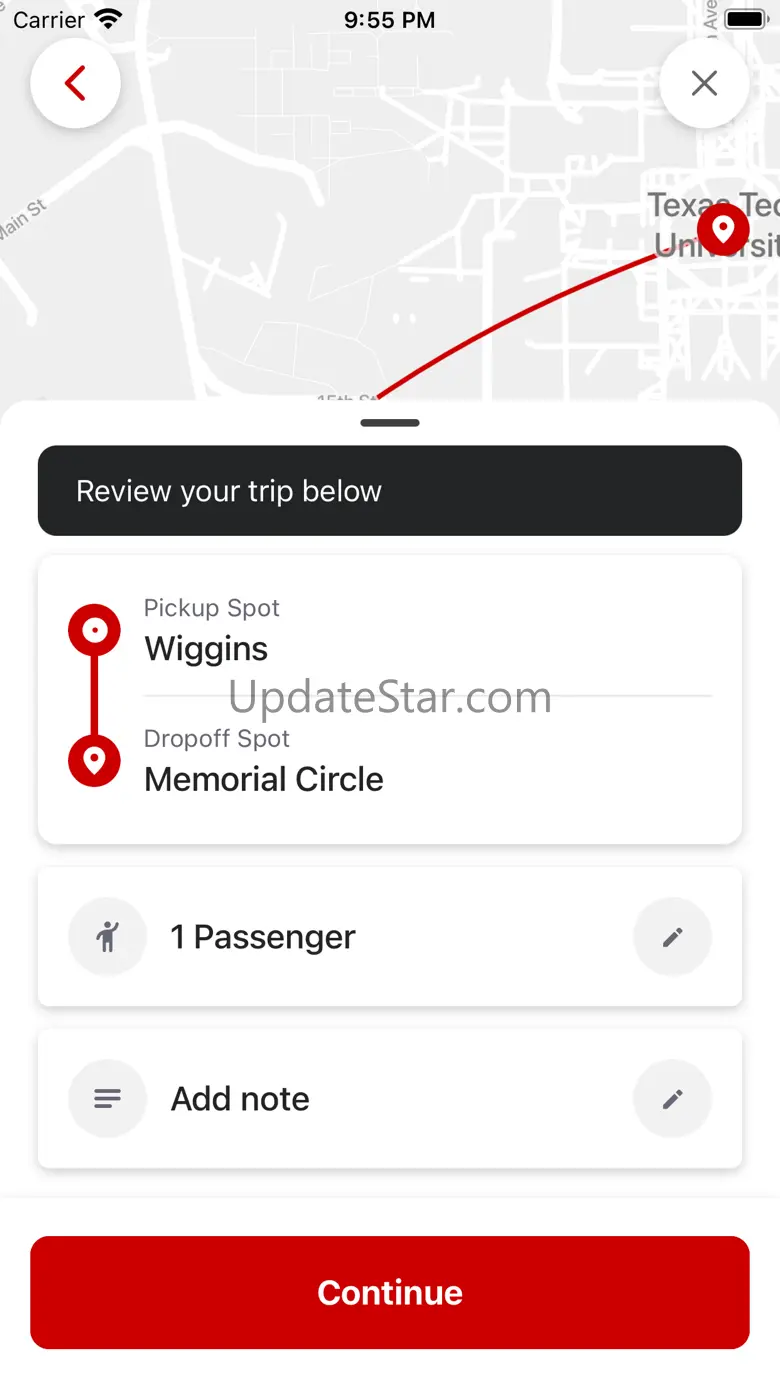Tap Continue to confirm trip
780x1387 pixels.
coord(390,1292)
